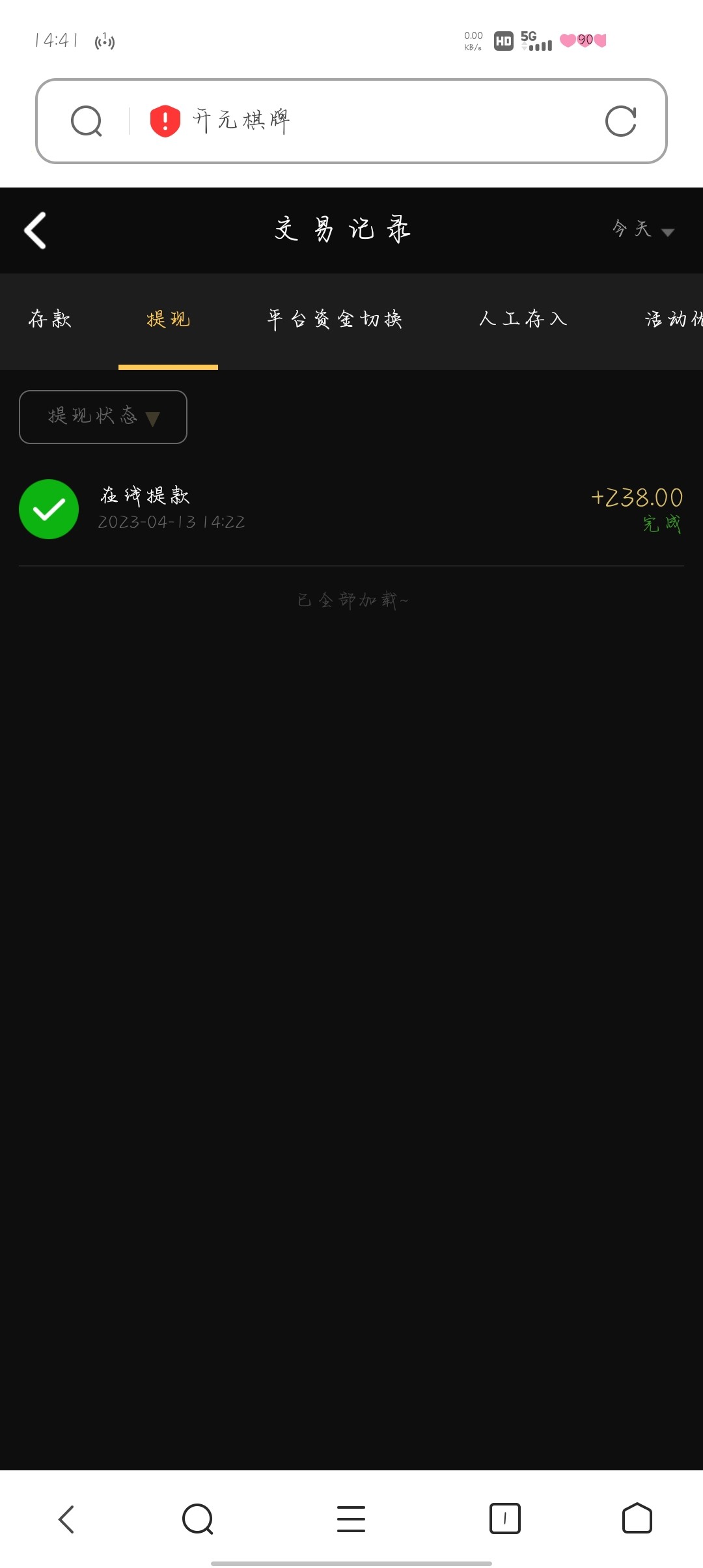Go to browser home page
Screen dimensions: 703x1568
coord(637,1519)
